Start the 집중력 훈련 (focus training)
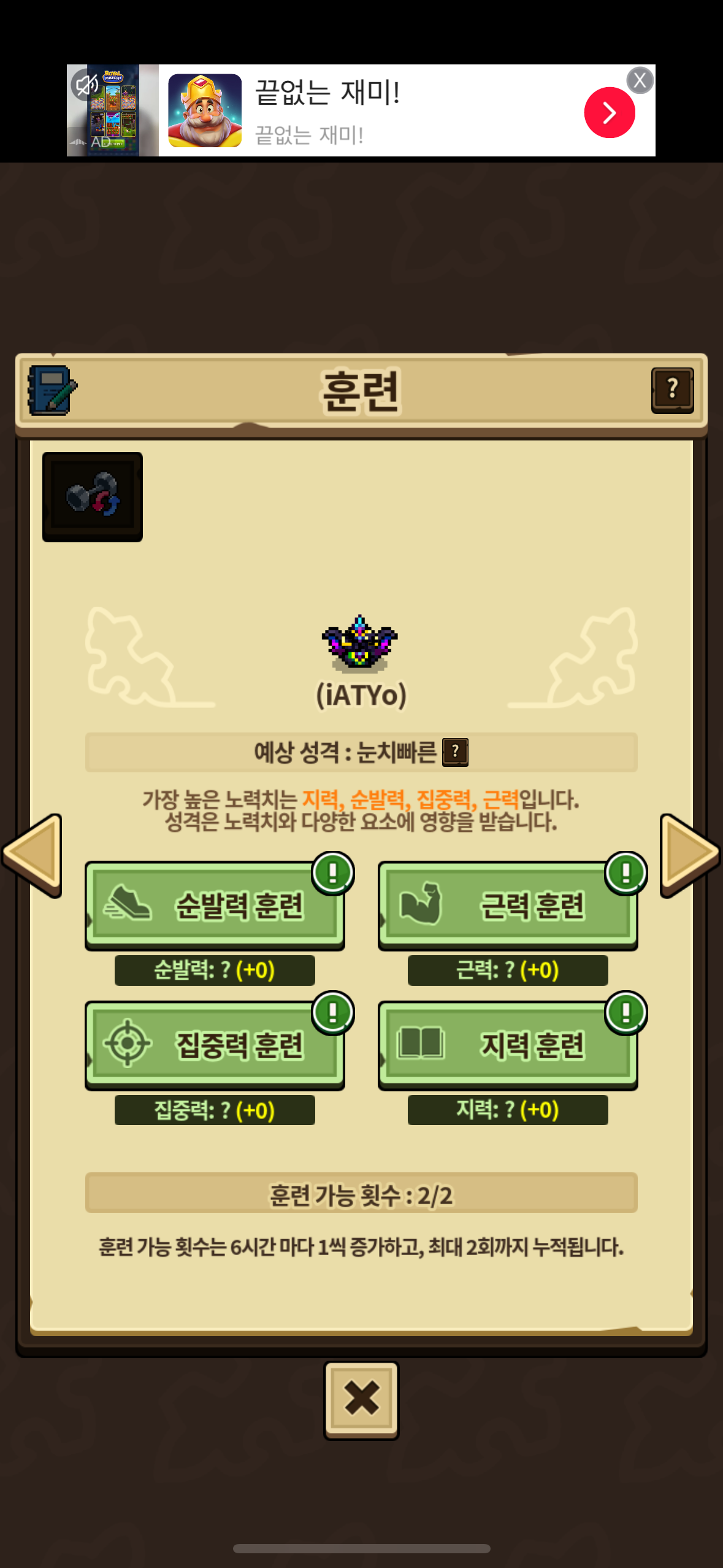Viewport: 723px width, 1568px height. pos(215,1045)
